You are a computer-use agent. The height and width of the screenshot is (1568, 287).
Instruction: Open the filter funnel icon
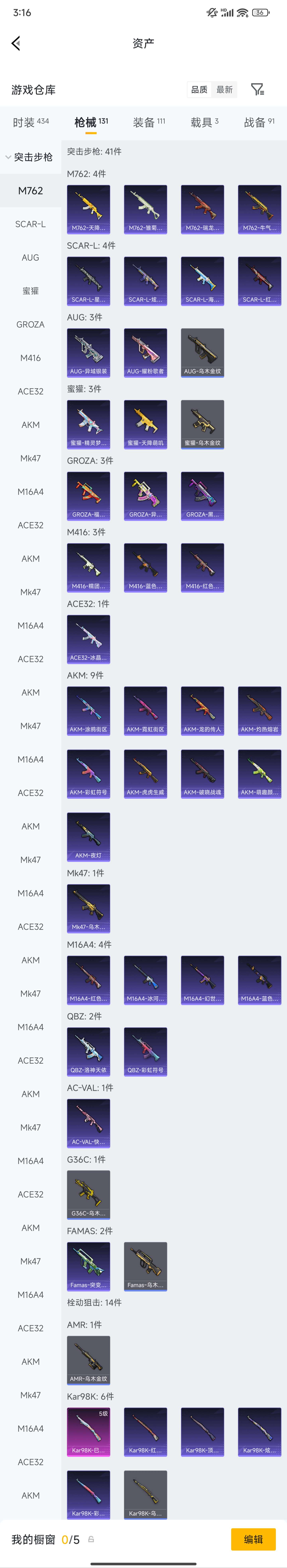pyautogui.click(x=258, y=89)
